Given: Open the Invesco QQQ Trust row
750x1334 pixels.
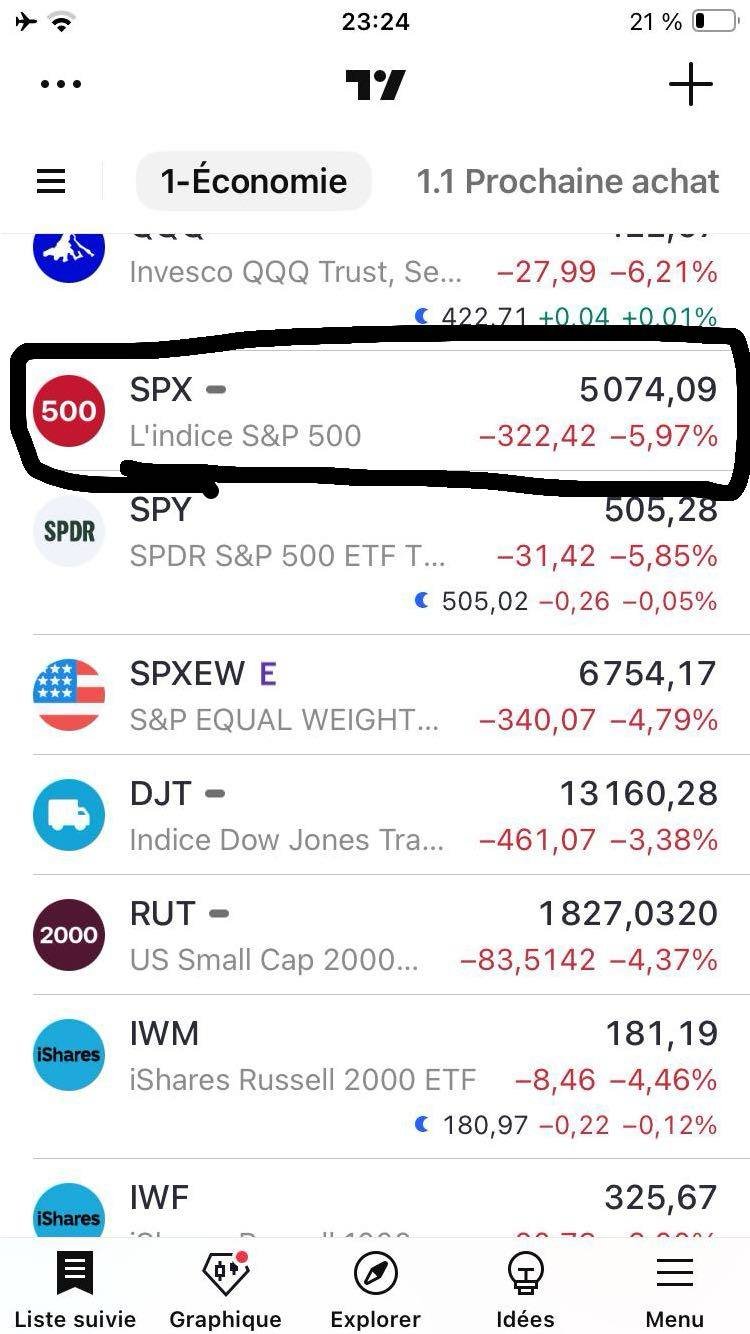Looking at the screenshot, I should pos(375,272).
